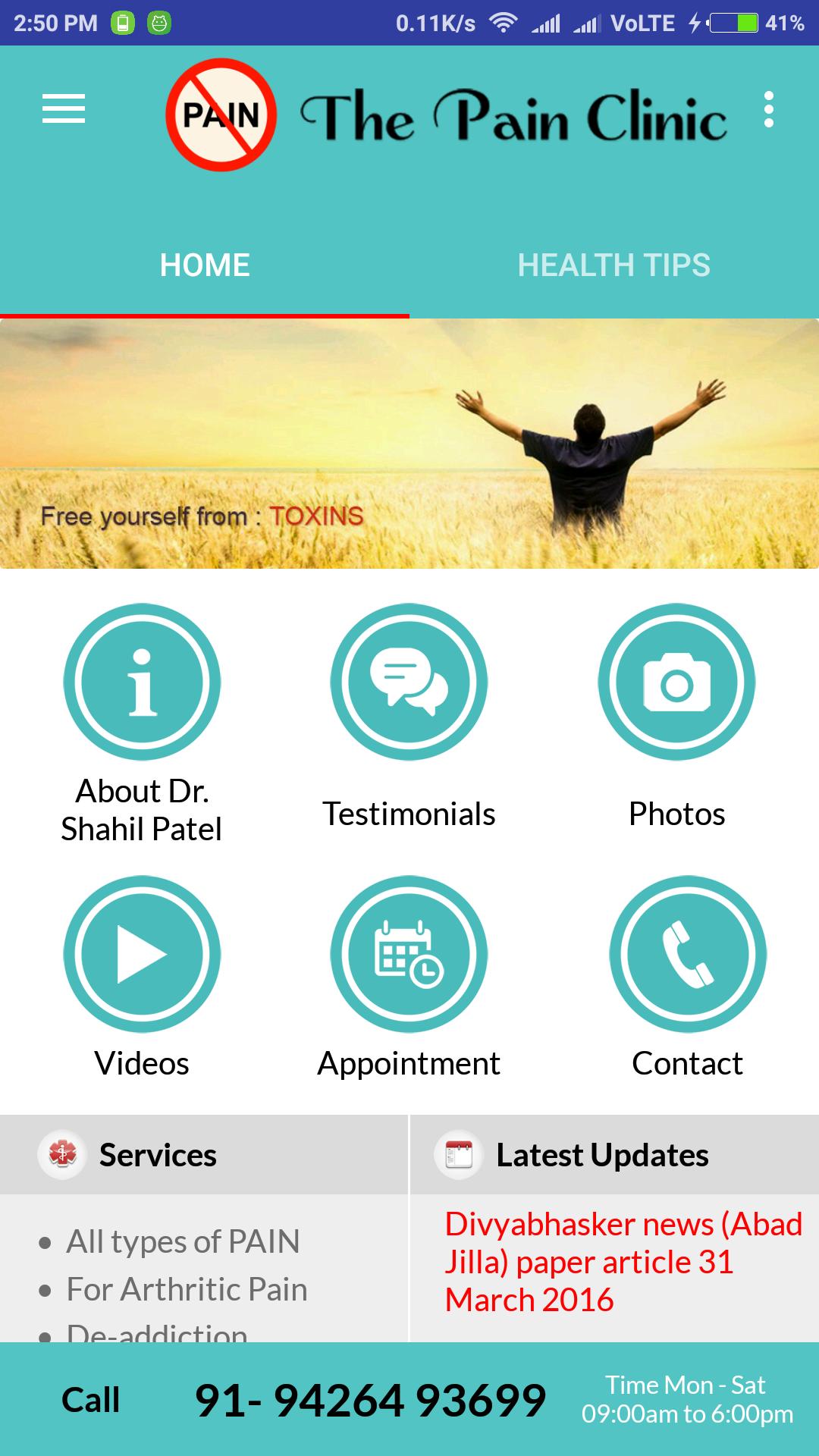This screenshot has width=819, height=1456.
Task: Select the Home tab
Action: pyautogui.click(x=205, y=265)
